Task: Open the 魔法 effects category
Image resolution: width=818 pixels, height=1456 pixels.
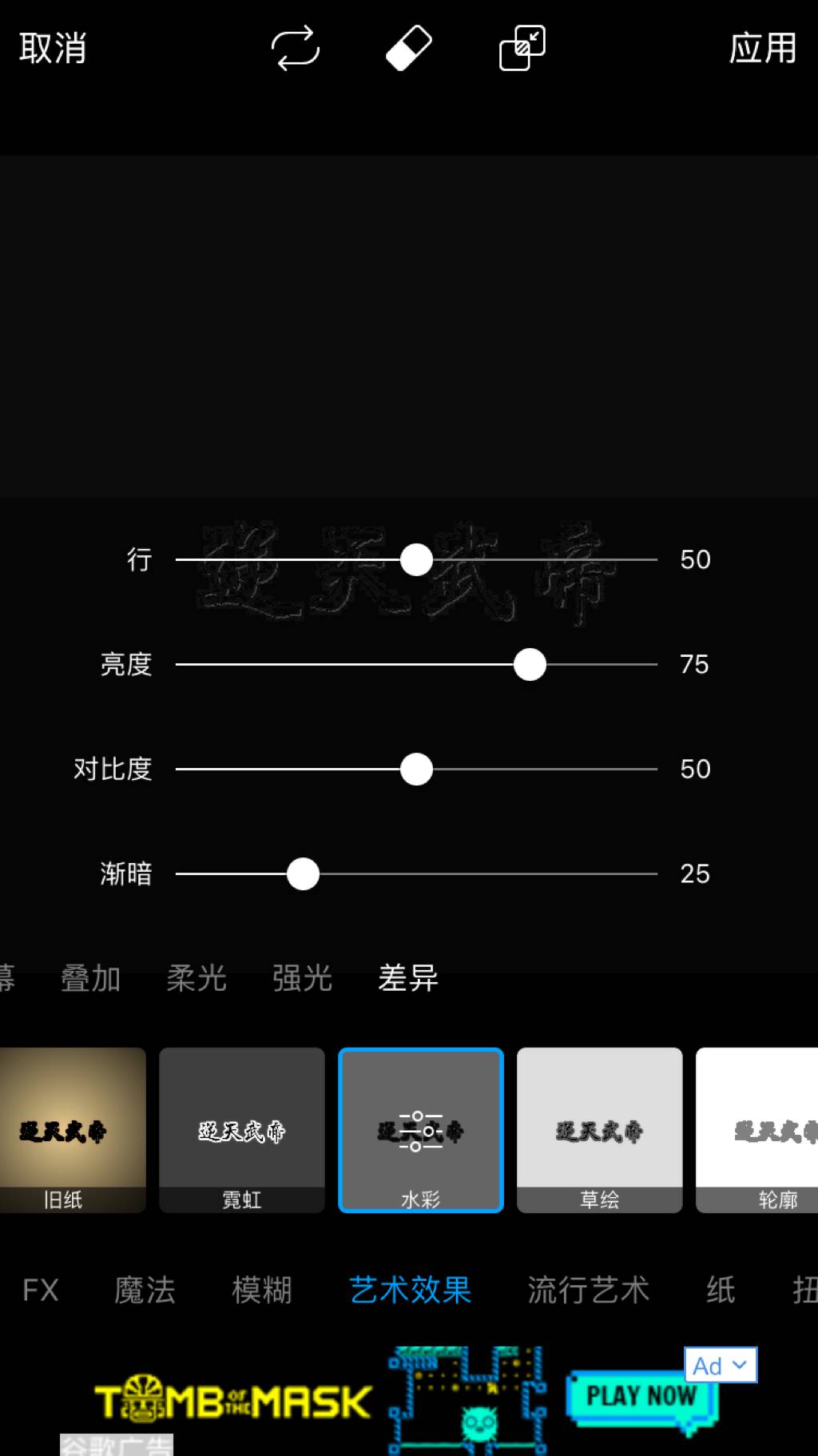Action: [145, 1290]
